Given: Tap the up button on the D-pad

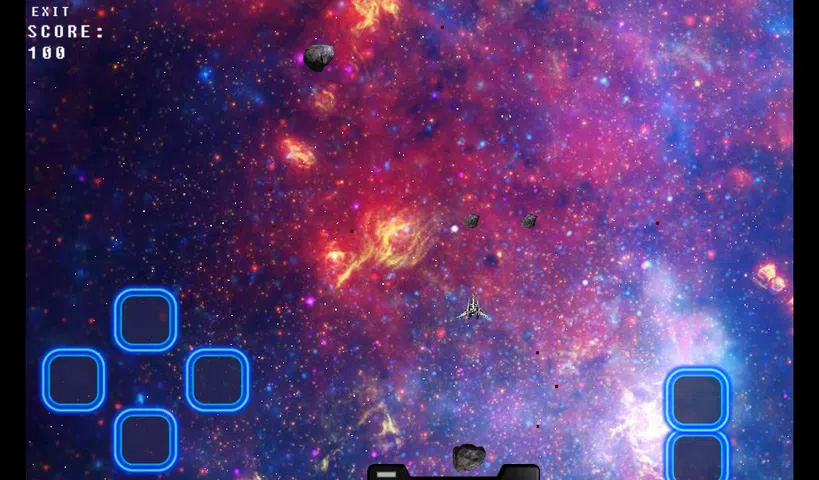Looking at the screenshot, I should click(145, 319).
